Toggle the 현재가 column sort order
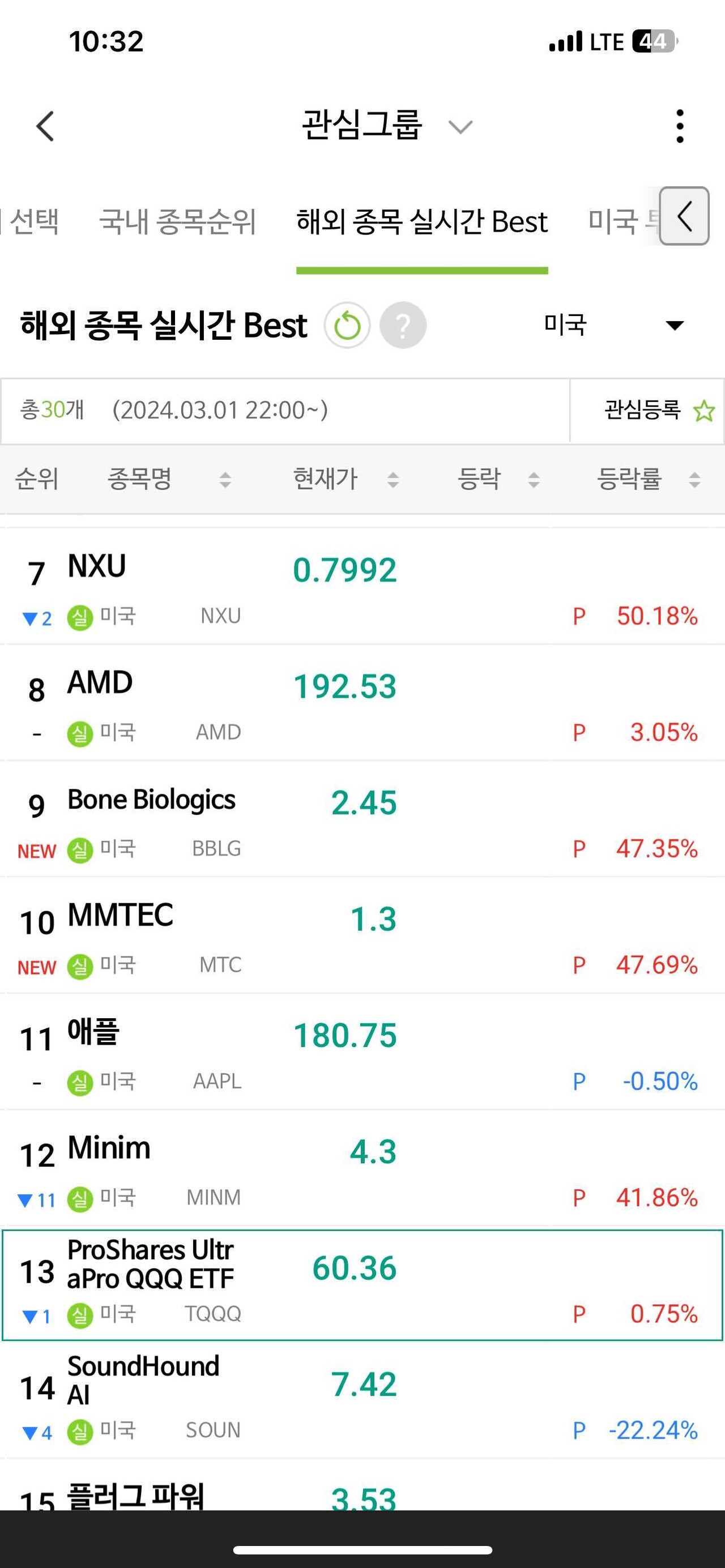The image size is (725, 1568). pos(393,480)
